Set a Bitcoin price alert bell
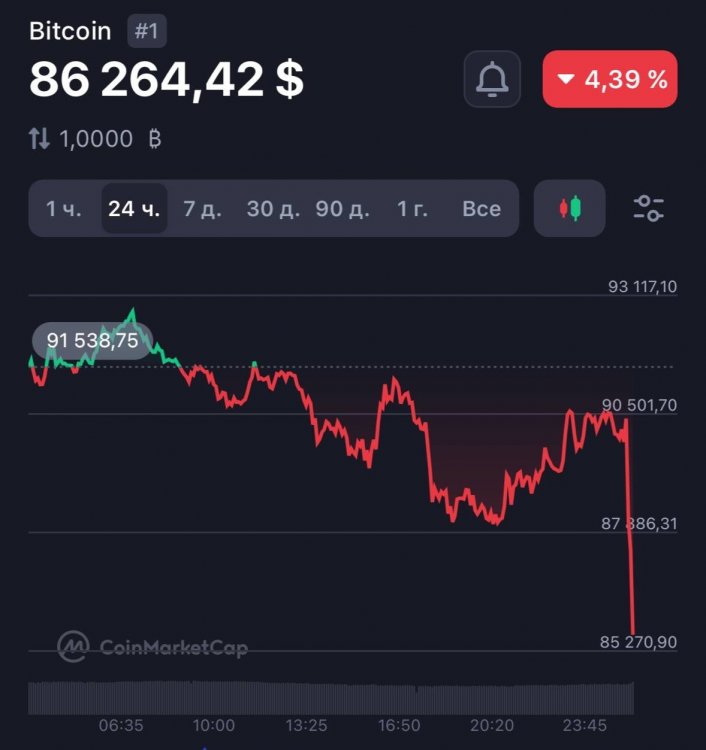Viewport: 706px width, 750px height. click(x=492, y=79)
